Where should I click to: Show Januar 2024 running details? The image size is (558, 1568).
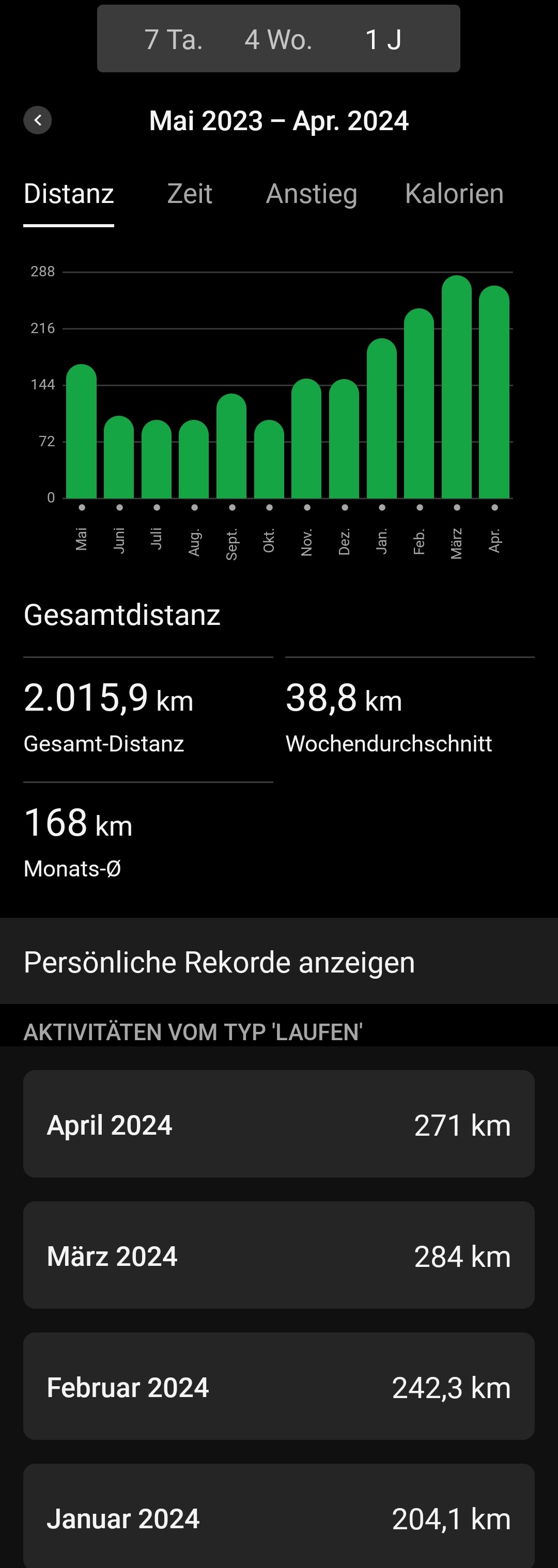pyautogui.click(x=279, y=1517)
